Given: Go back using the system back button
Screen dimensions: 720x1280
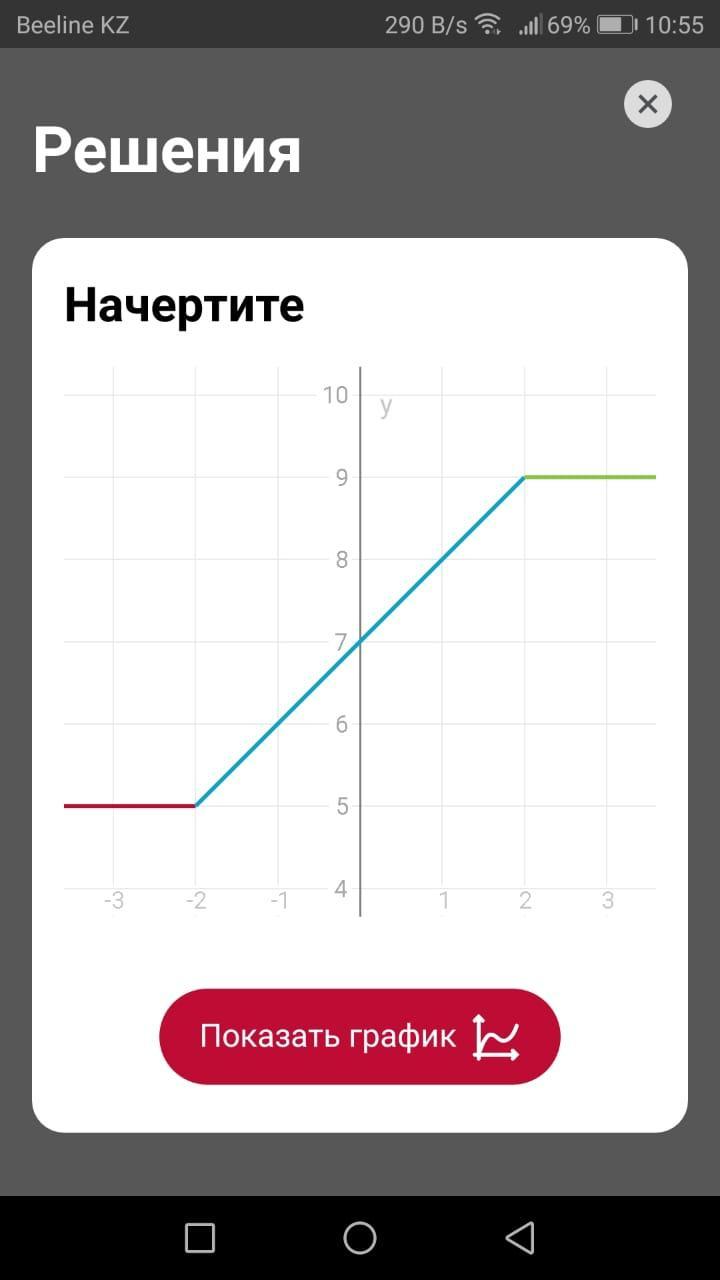Looking at the screenshot, I should click(x=519, y=1238).
